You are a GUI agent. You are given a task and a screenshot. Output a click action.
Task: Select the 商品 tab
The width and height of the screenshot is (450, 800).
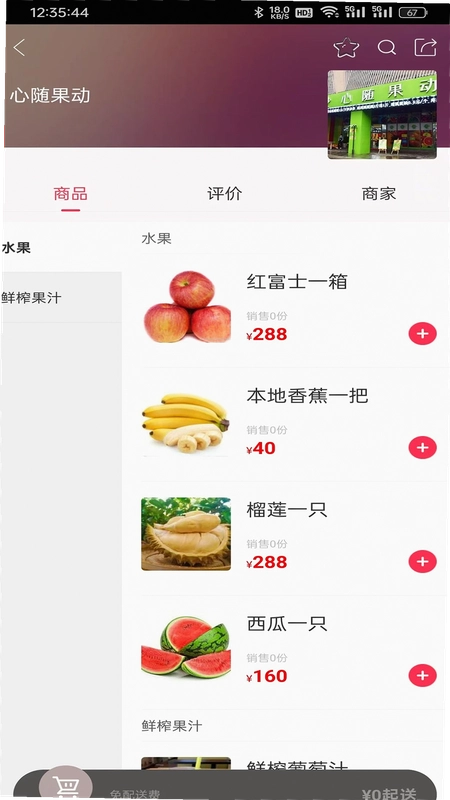pyautogui.click(x=70, y=194)
